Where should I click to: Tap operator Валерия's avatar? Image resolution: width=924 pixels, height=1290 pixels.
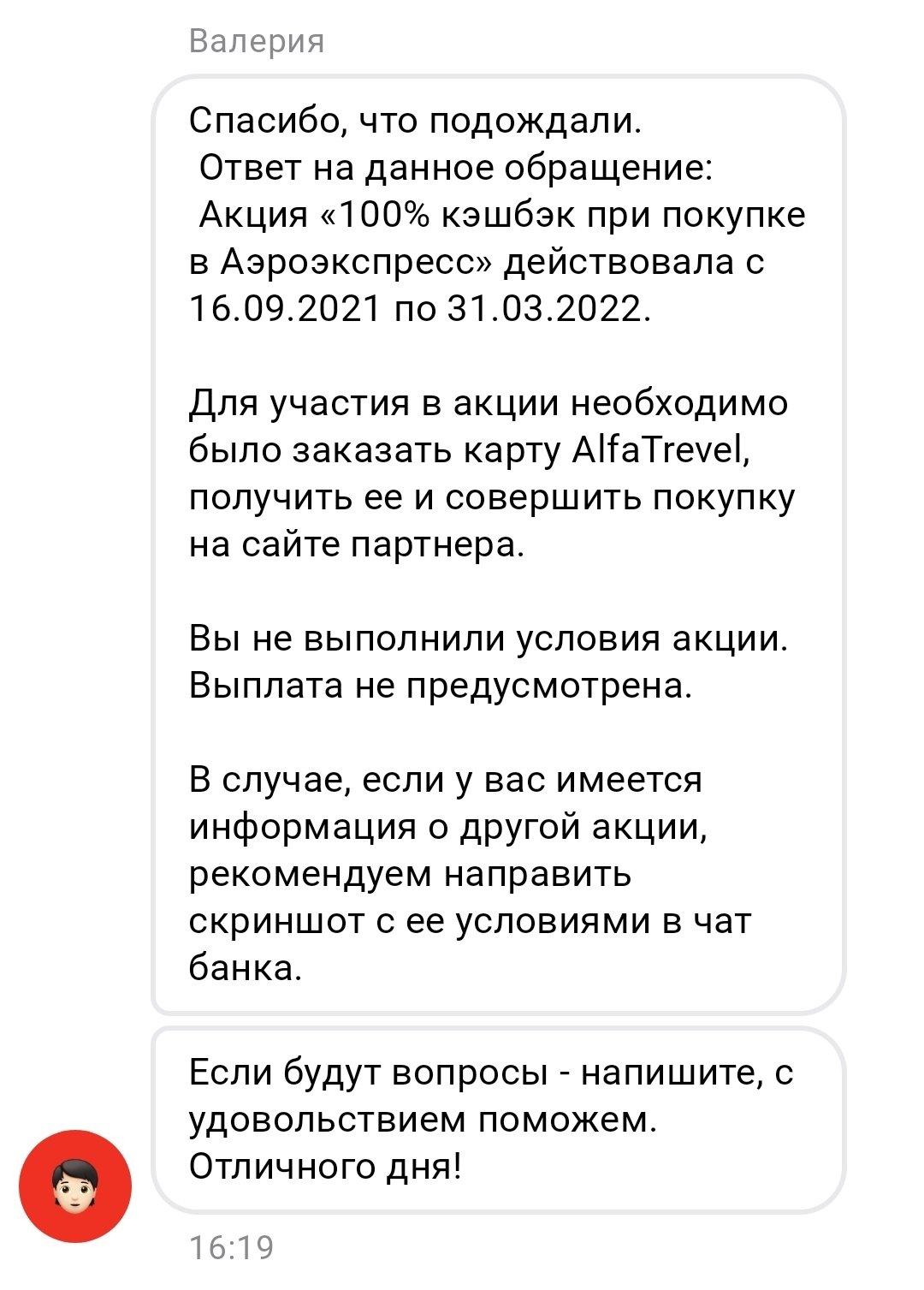[75, 1186]
